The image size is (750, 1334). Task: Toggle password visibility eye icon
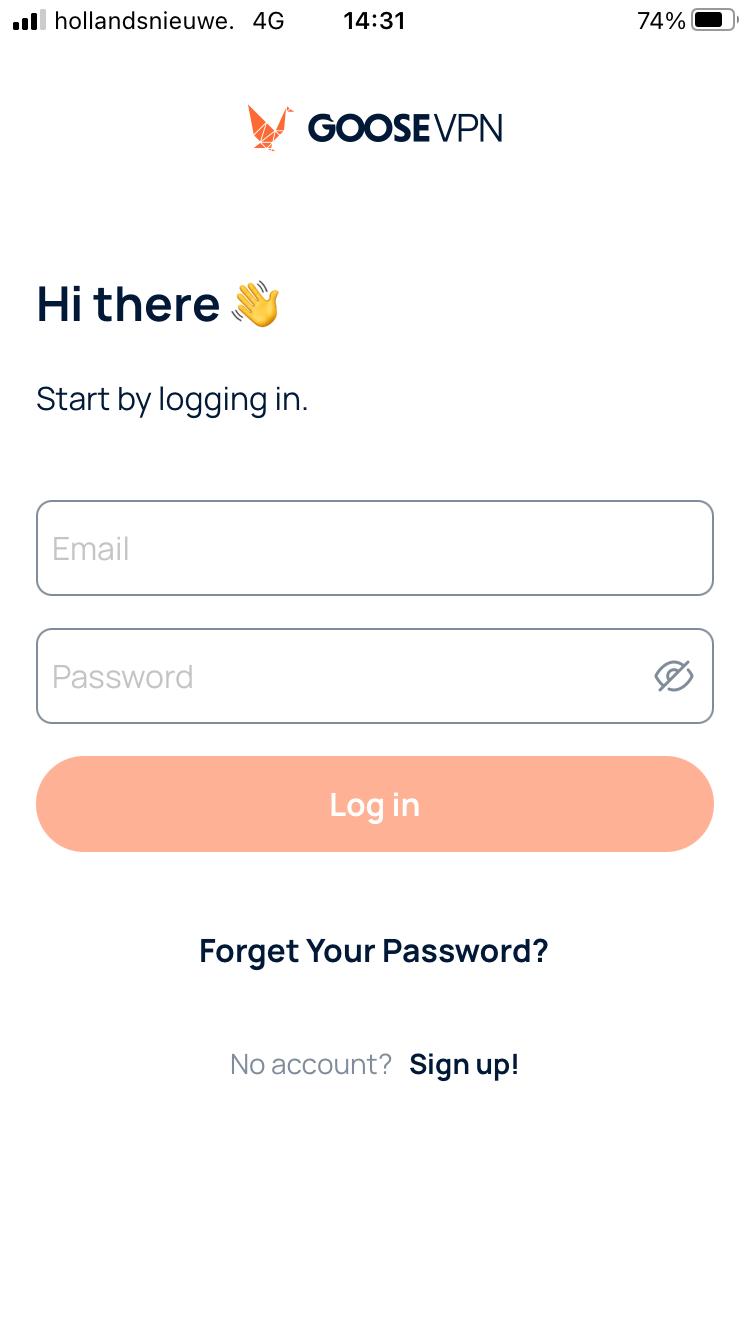coord(674,677)
